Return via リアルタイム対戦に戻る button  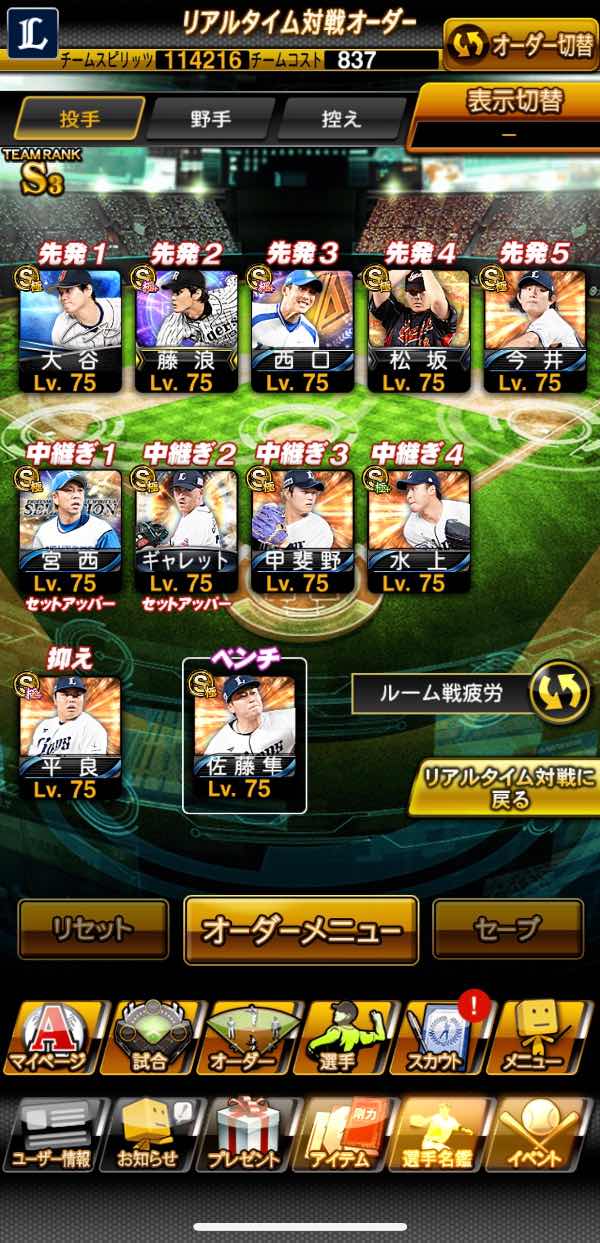[503, 787]
